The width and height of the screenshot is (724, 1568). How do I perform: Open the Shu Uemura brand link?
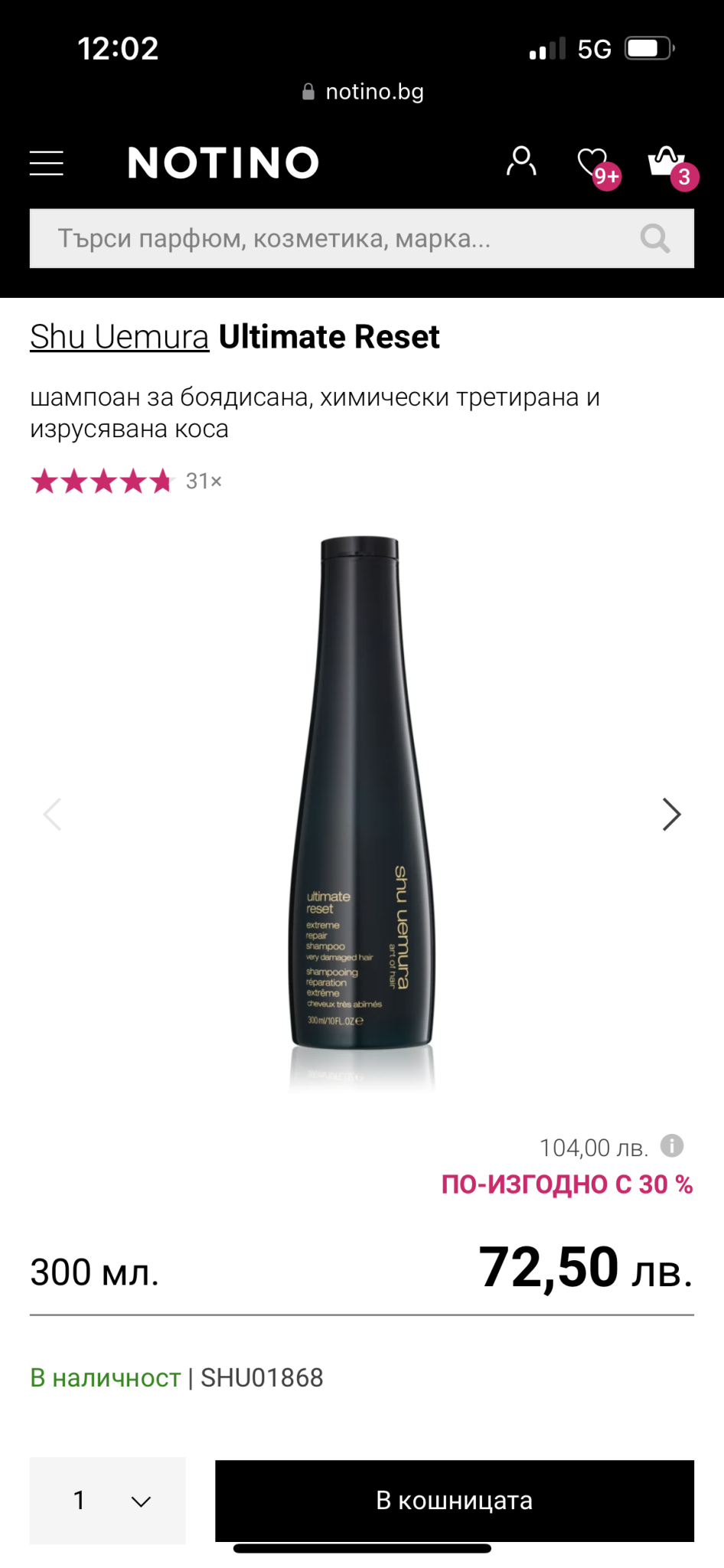(x=119, y=337)
